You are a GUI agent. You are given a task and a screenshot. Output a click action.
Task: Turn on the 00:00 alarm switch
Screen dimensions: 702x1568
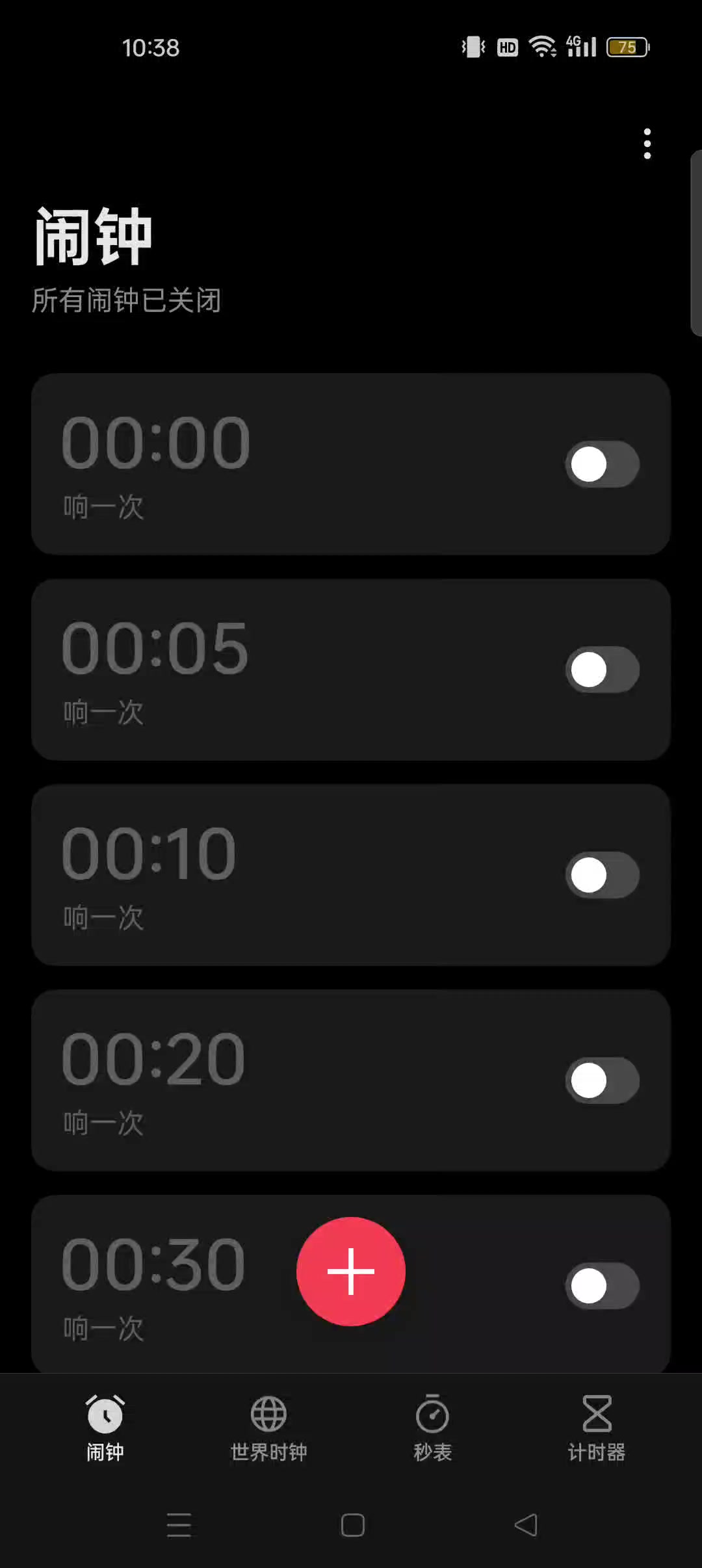coord(602,464)
